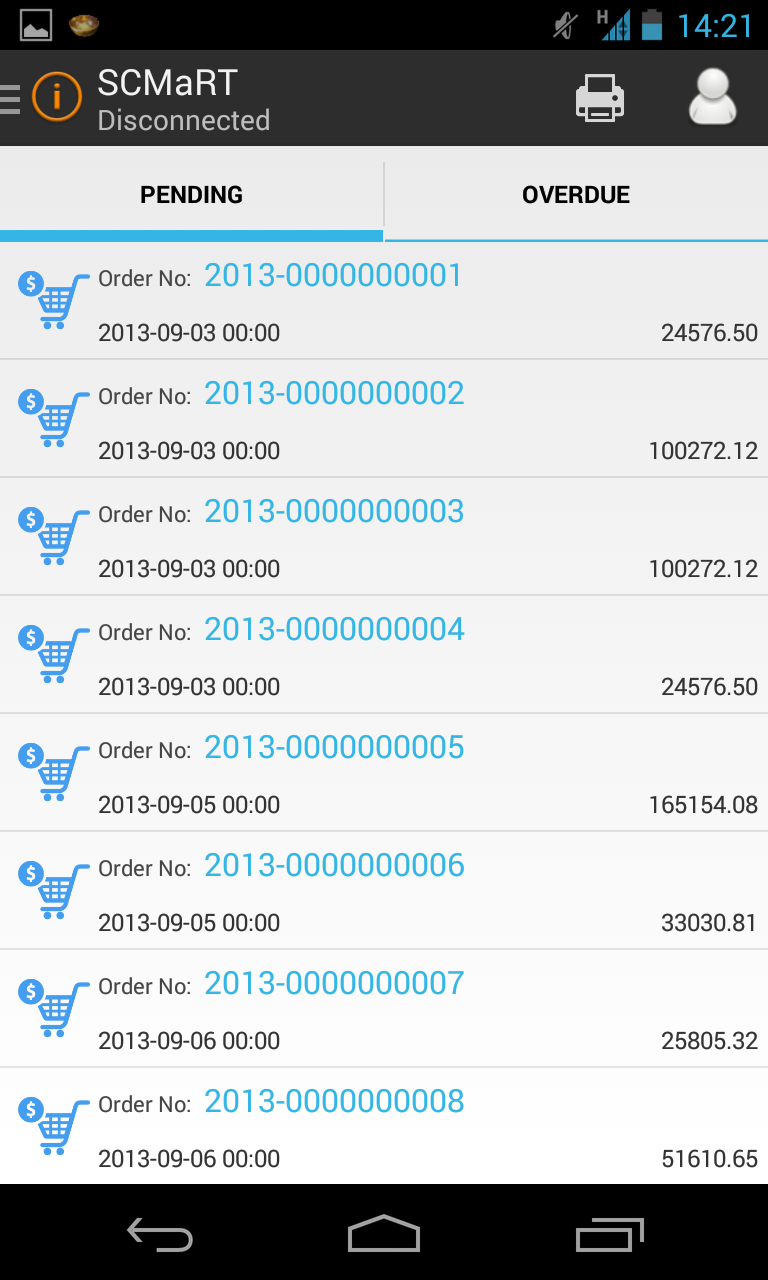Return to the home screen
768x1280 pixels.
pos(384,1235)
